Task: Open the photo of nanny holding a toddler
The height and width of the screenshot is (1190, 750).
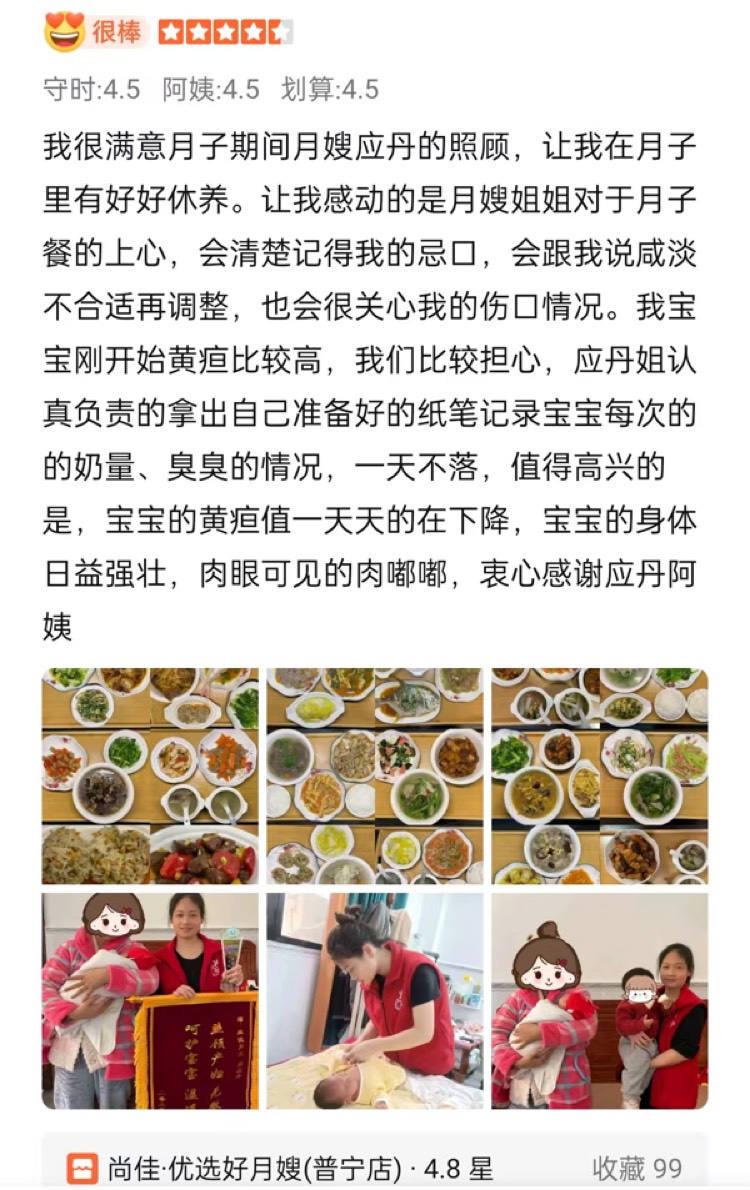Action: click(599, 1000)
